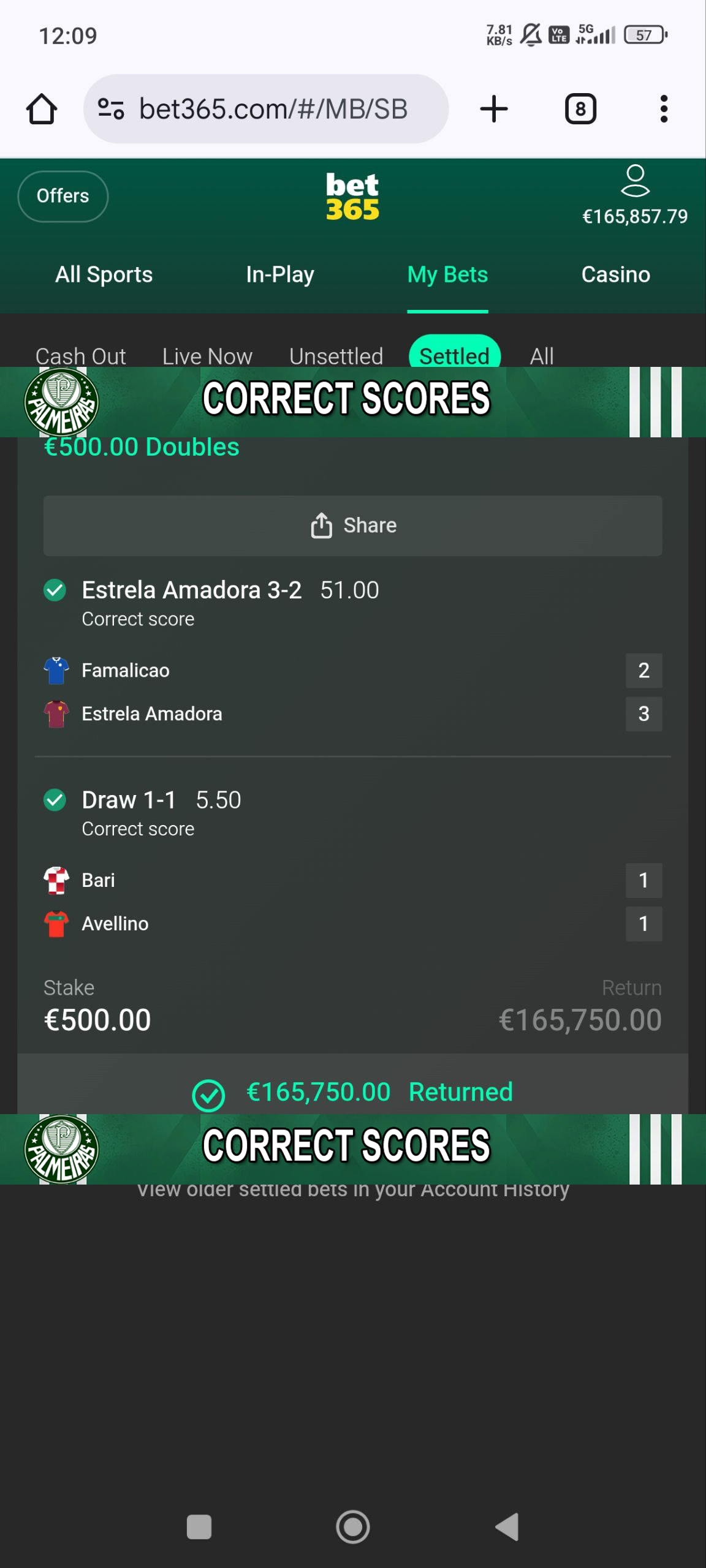This screenshot has height=1568, width=706.
Task: Tap the system back button
Action: coord(507,1526)
